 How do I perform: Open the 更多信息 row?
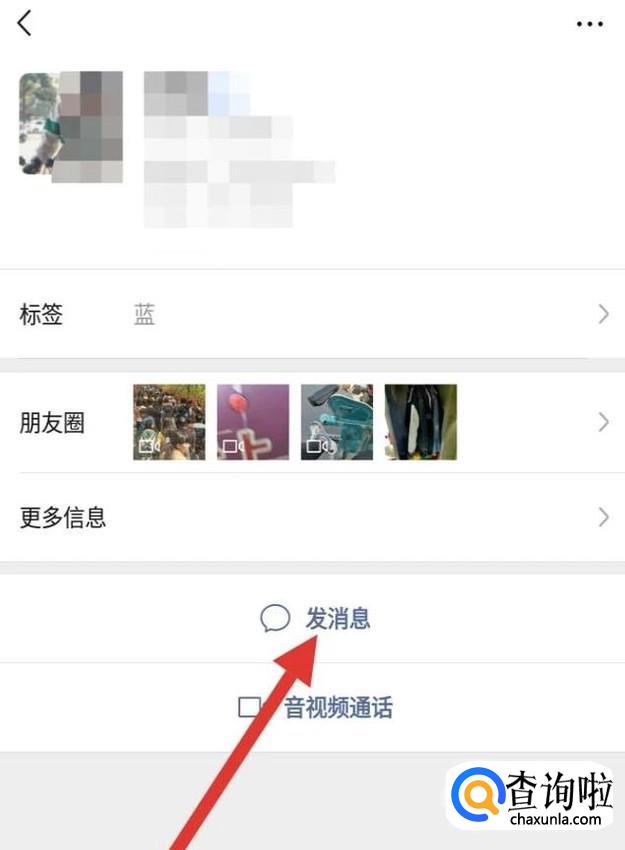click(x=312, y=517)
